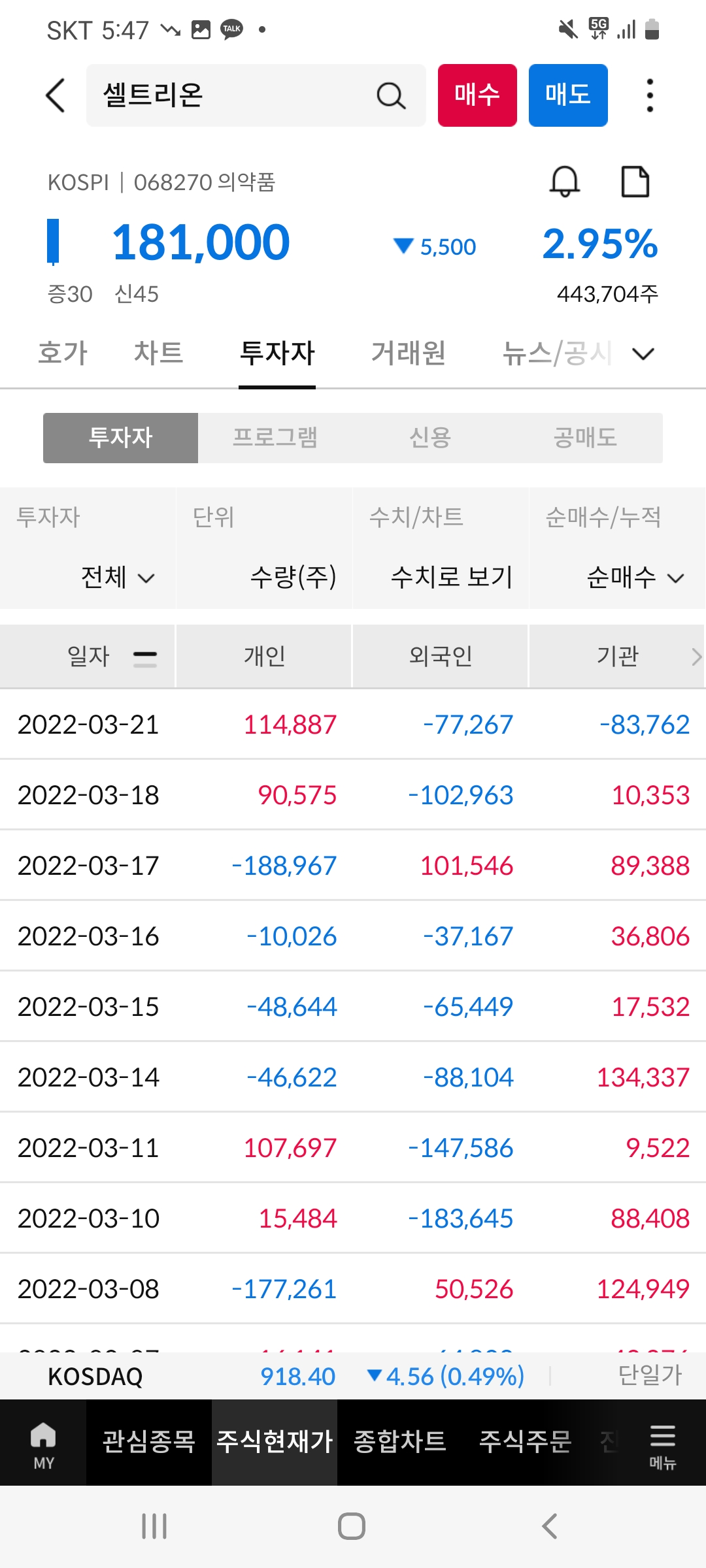
Task: Go to 주식주문 in the bottom bar
Action: pyautogui.click(x=526, y=1442)
